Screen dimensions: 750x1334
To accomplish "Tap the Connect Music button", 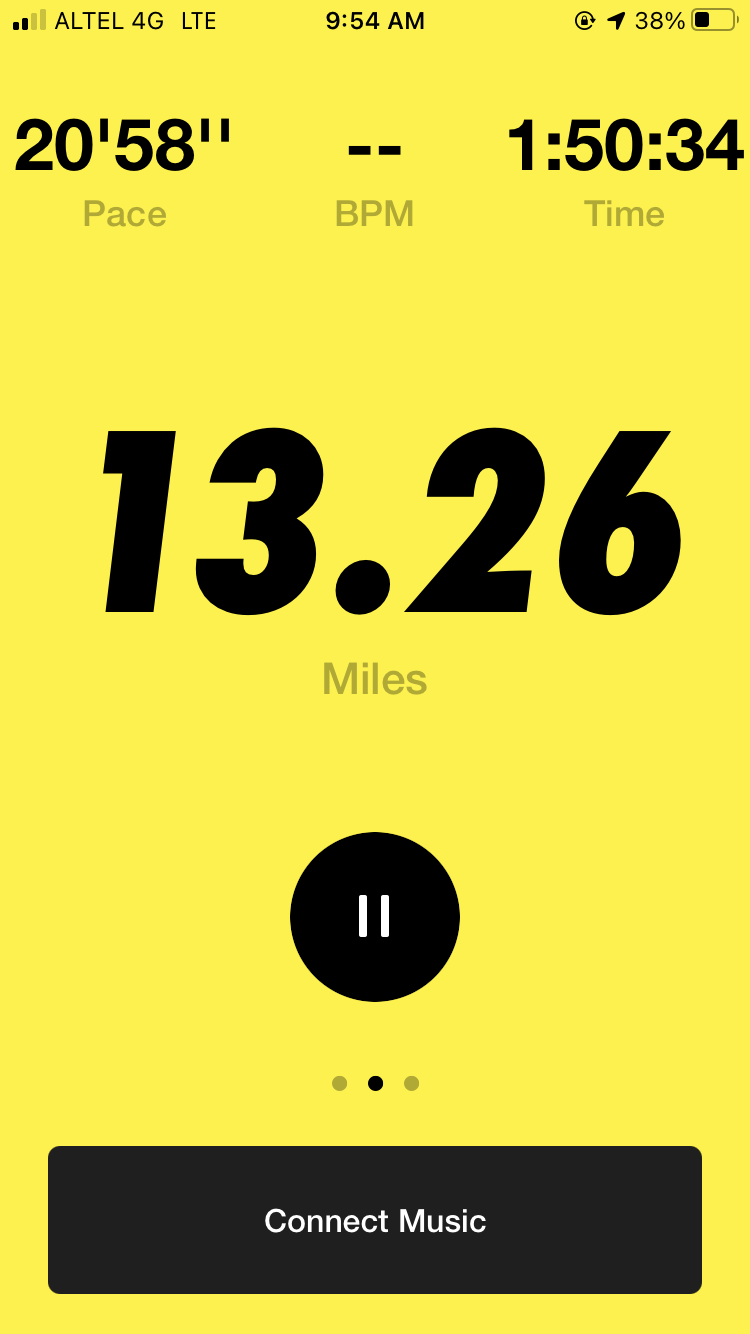I will point(375,1220).
